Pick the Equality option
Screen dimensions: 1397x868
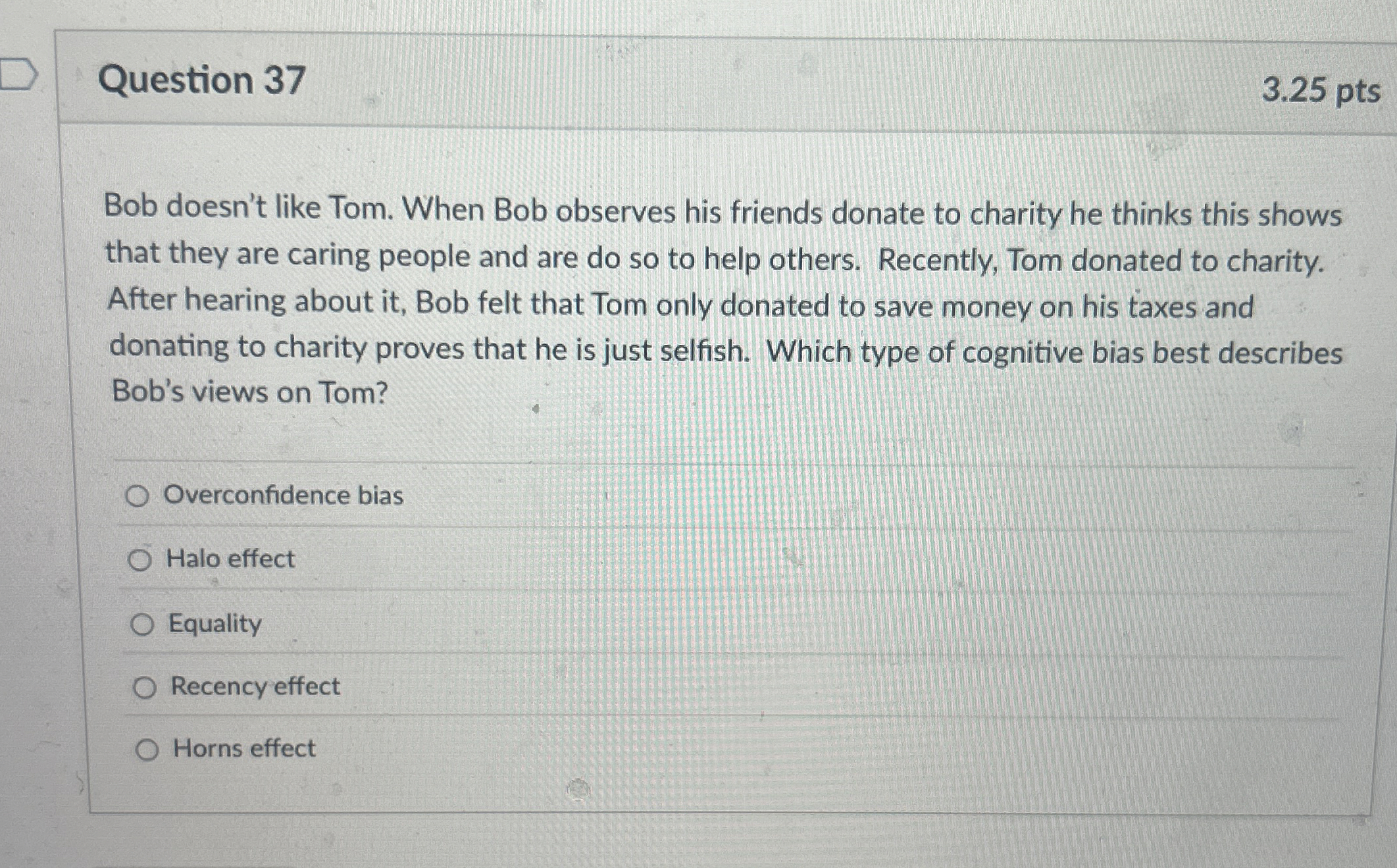(x=142, y=624)
